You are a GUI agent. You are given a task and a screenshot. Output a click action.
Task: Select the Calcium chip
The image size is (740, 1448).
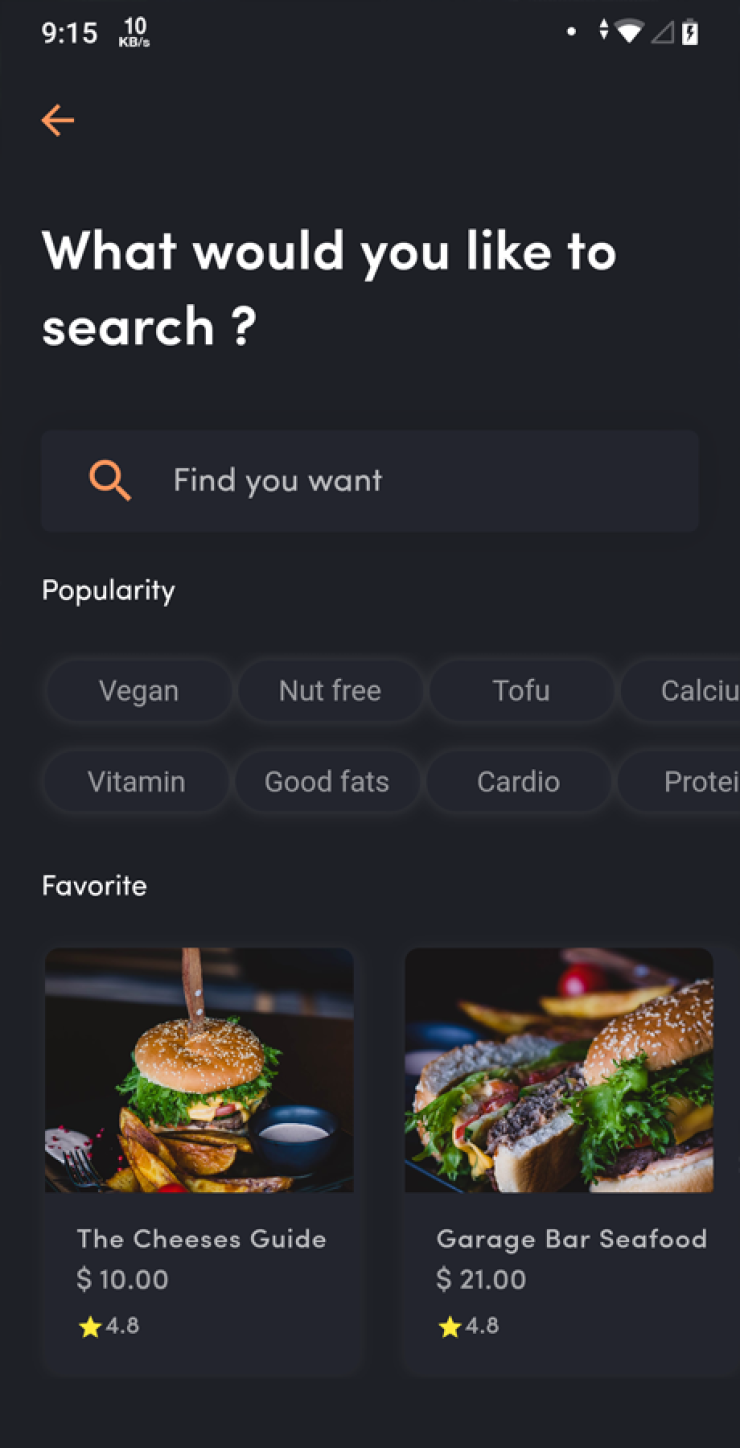[x=681, y=691]
